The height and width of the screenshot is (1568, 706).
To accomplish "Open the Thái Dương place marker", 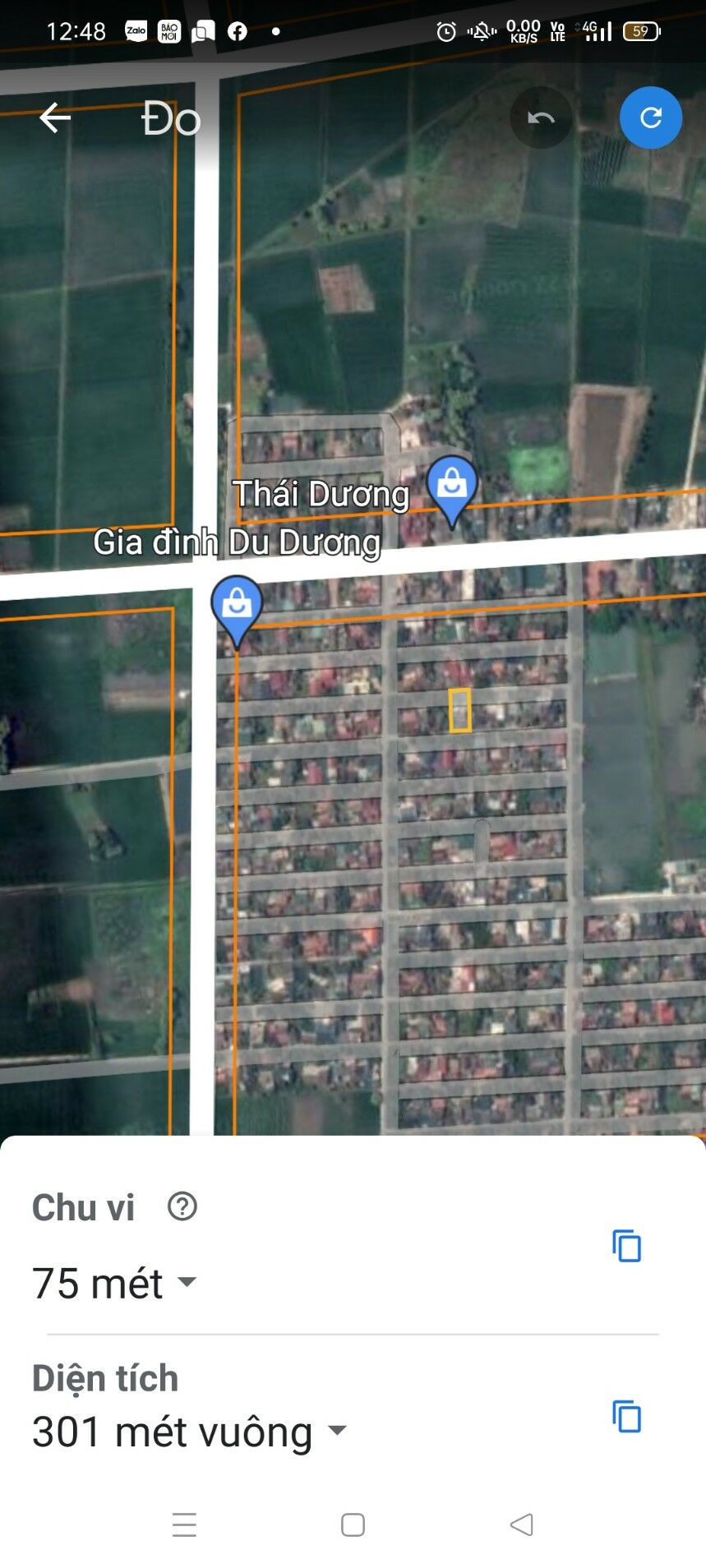I will coord(451,487).
